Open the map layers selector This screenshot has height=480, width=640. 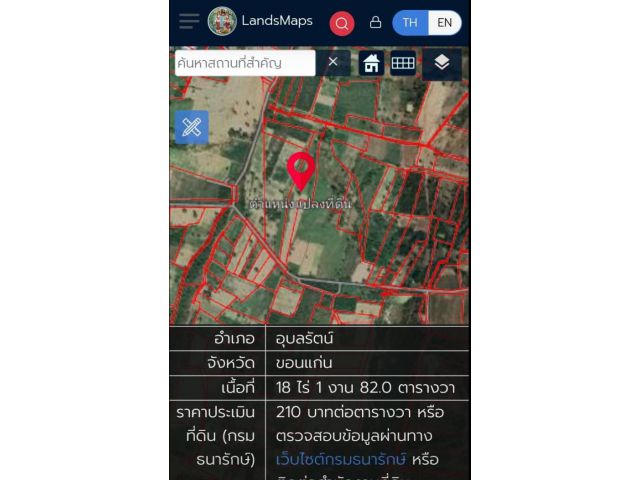coord(442,63)
